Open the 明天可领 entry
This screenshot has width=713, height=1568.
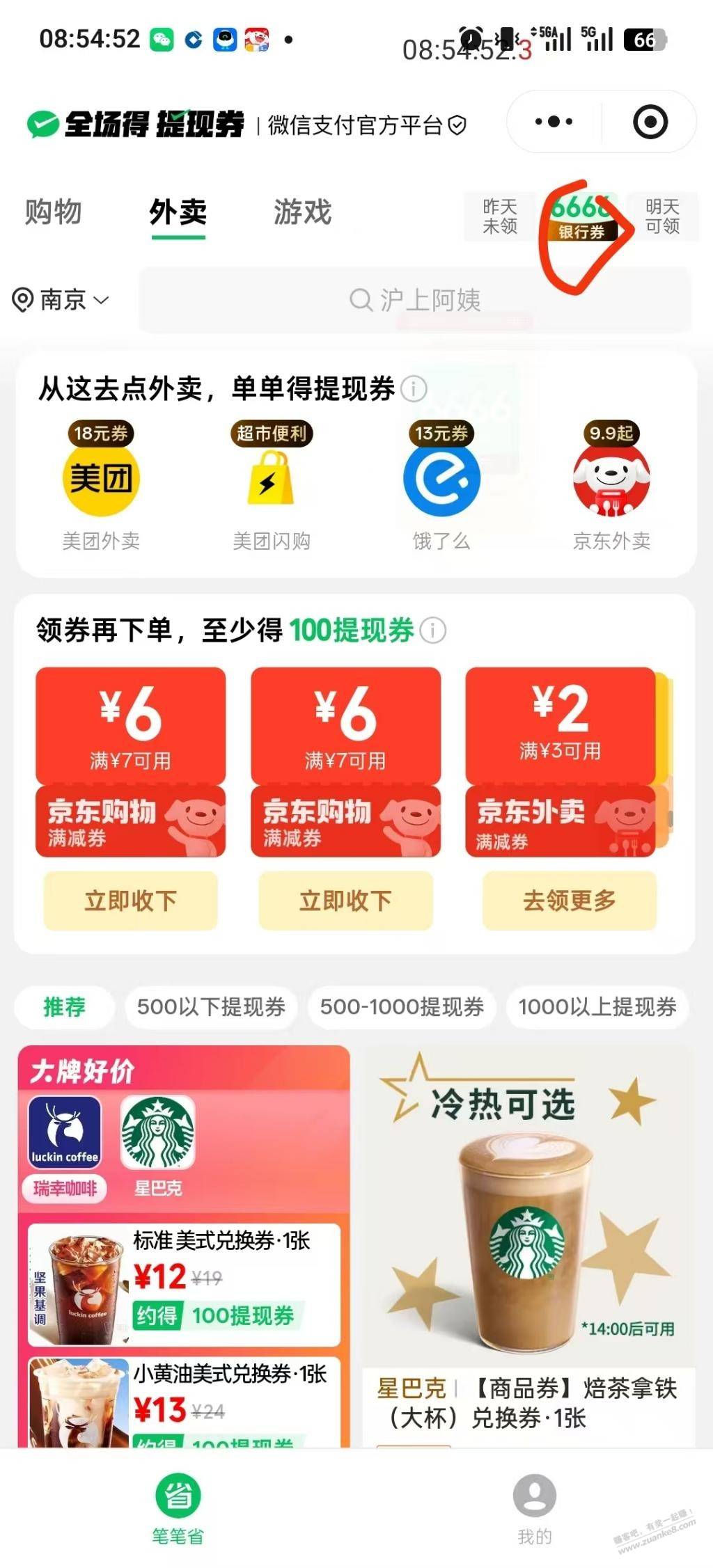pos(661,216)
